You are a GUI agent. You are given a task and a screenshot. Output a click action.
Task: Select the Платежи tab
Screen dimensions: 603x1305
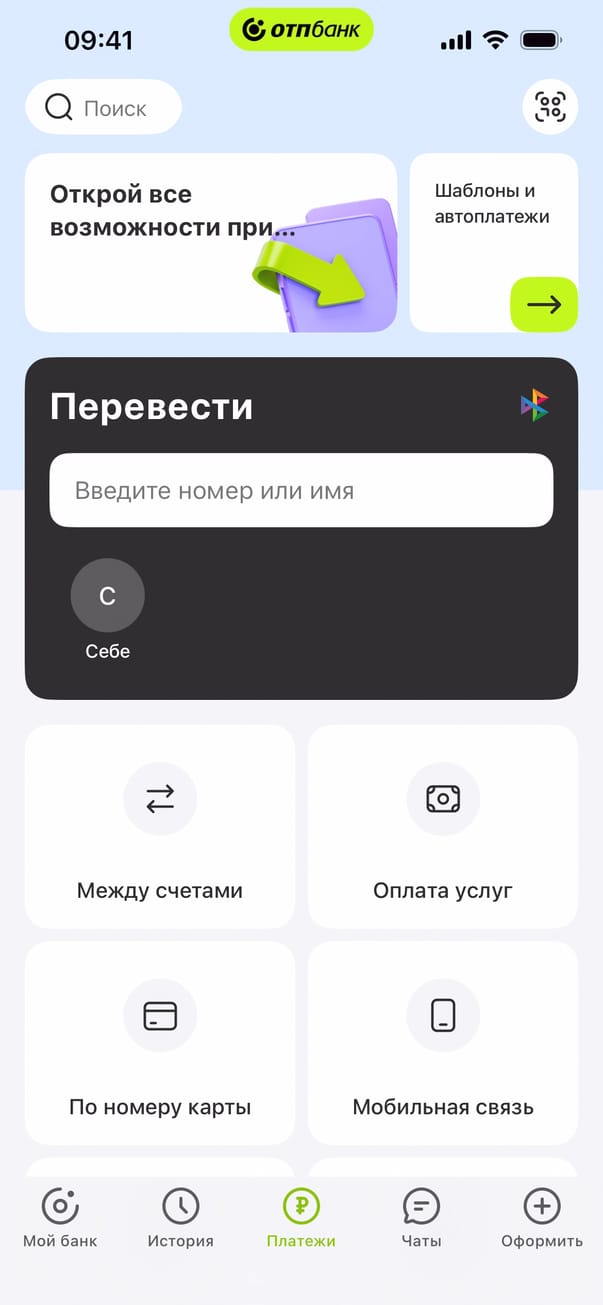(x=301, y=1218)
